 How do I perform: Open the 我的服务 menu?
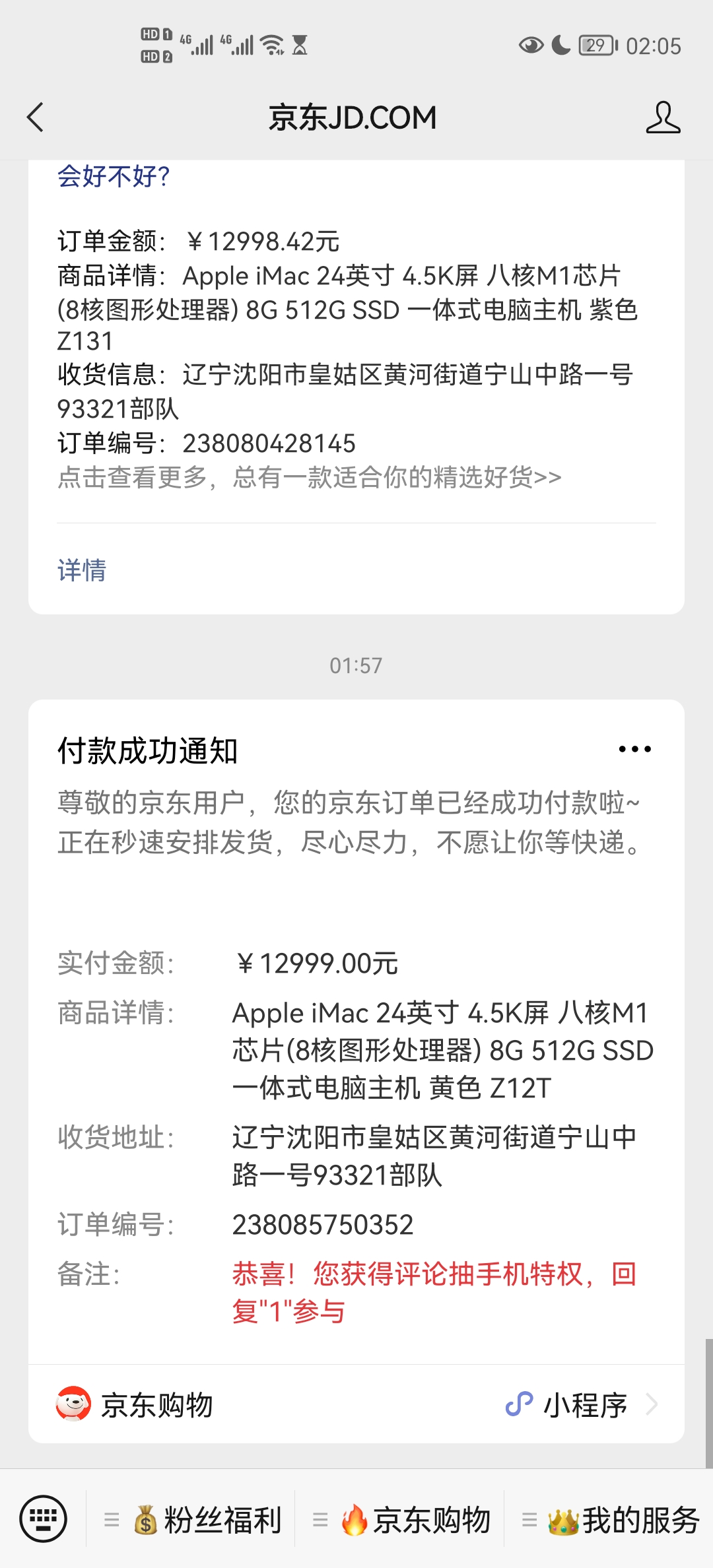coord(610,1520)
